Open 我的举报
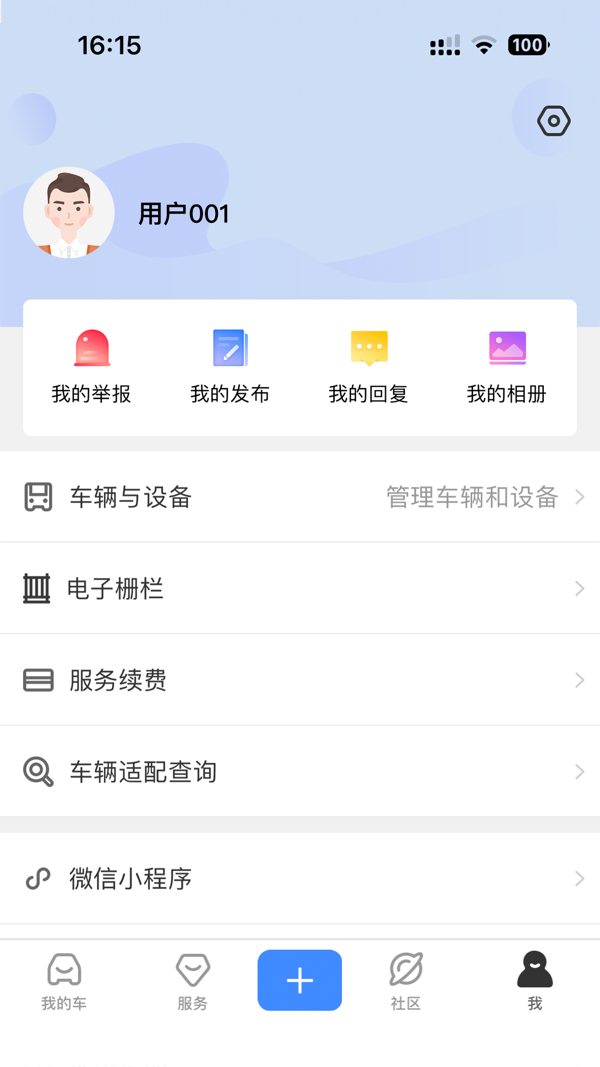 (x=92, y=367)
